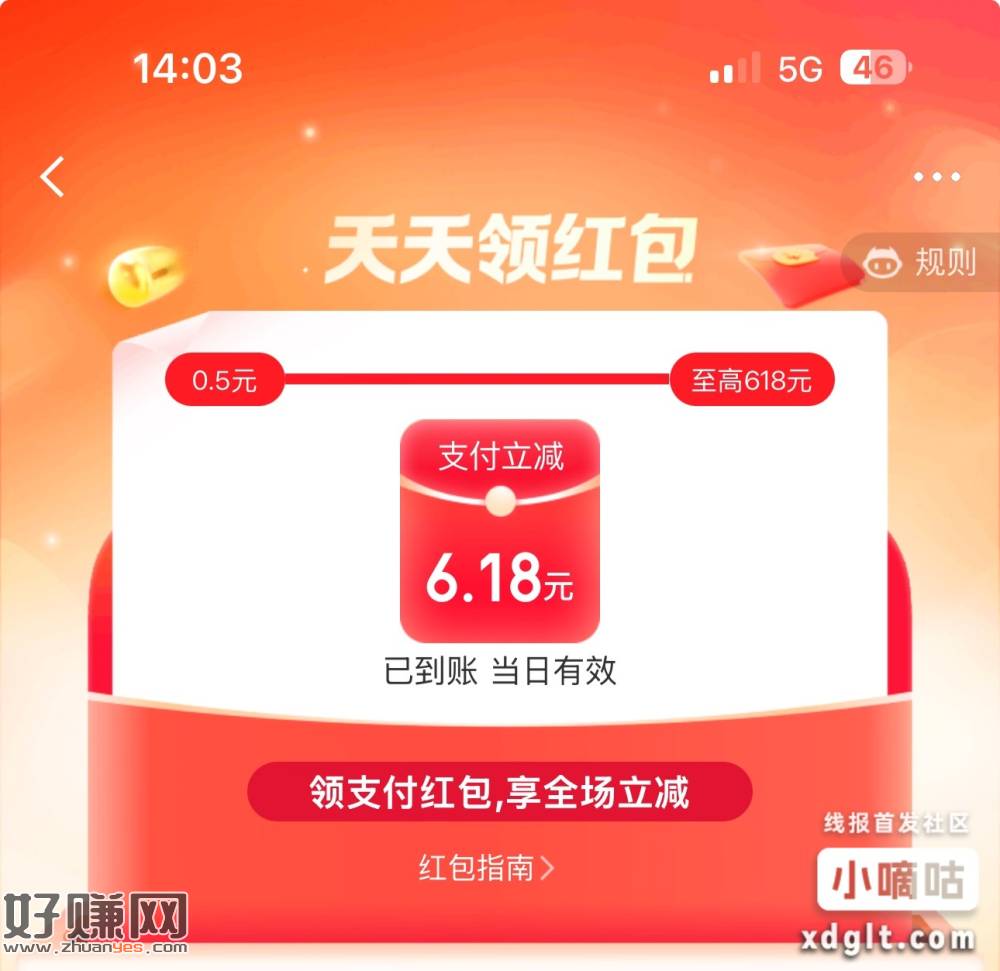
Task: Open the 6.18元 支付立减 red packet
Action: pyautogui.click(x=500, y=531)
